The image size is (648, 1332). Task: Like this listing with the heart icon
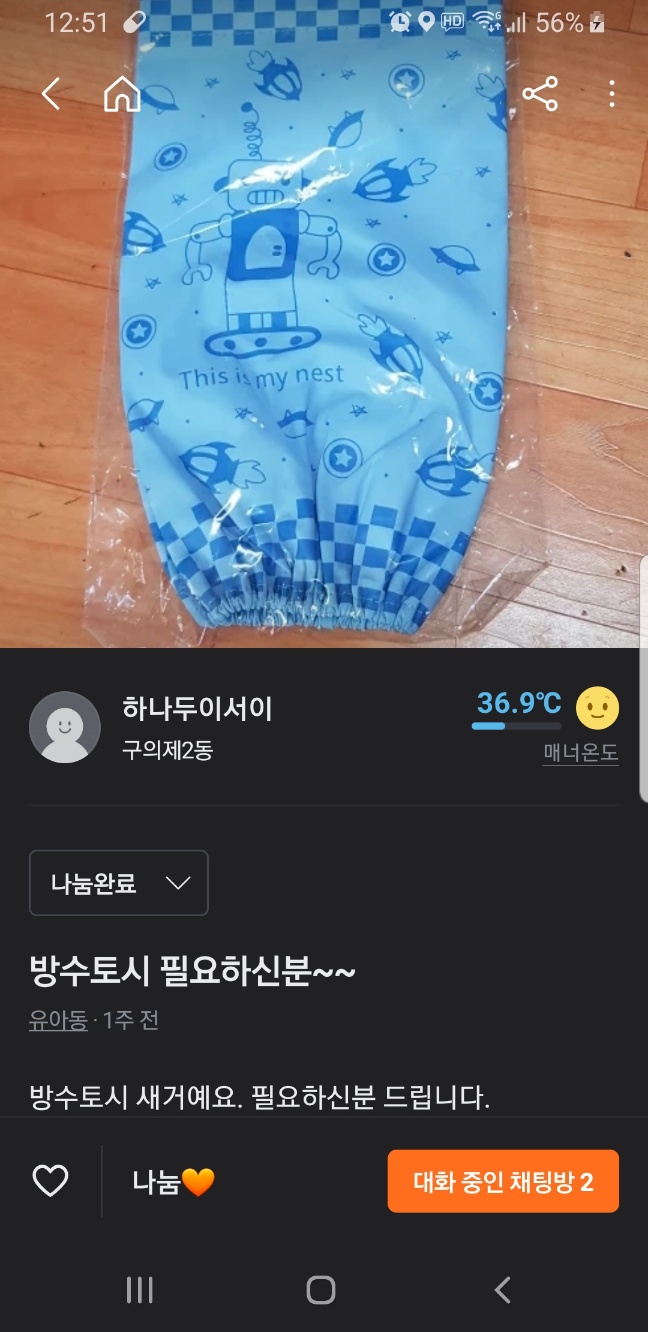point(50,1181)
